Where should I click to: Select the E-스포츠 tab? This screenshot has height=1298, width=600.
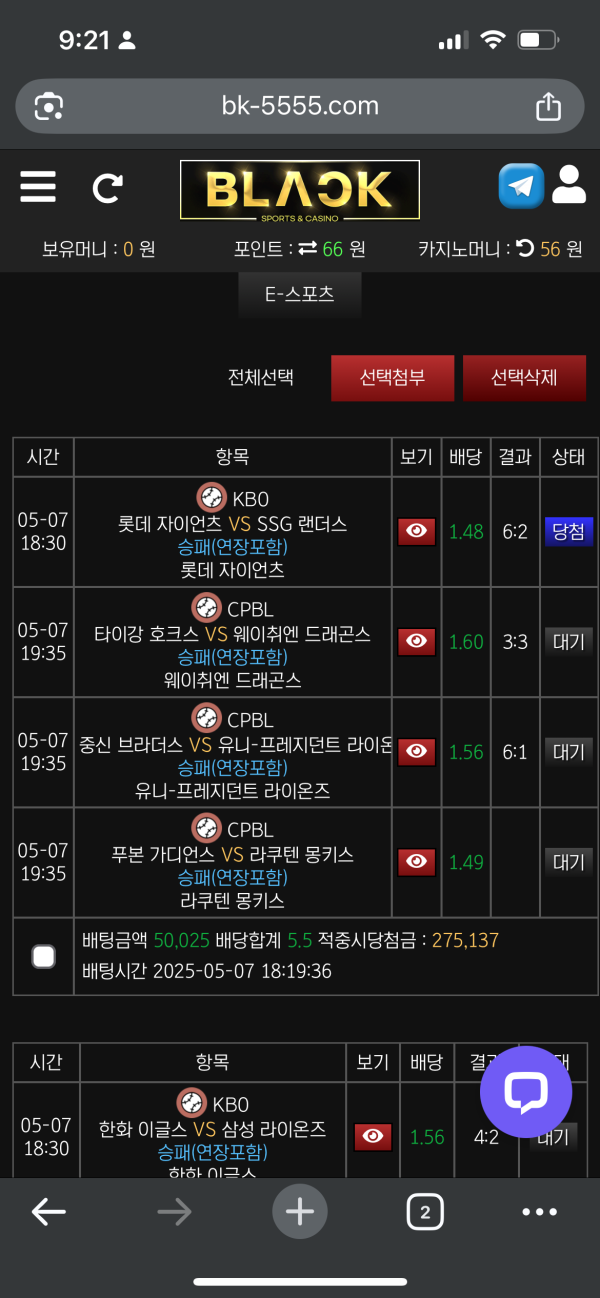[x=300, y=295]
